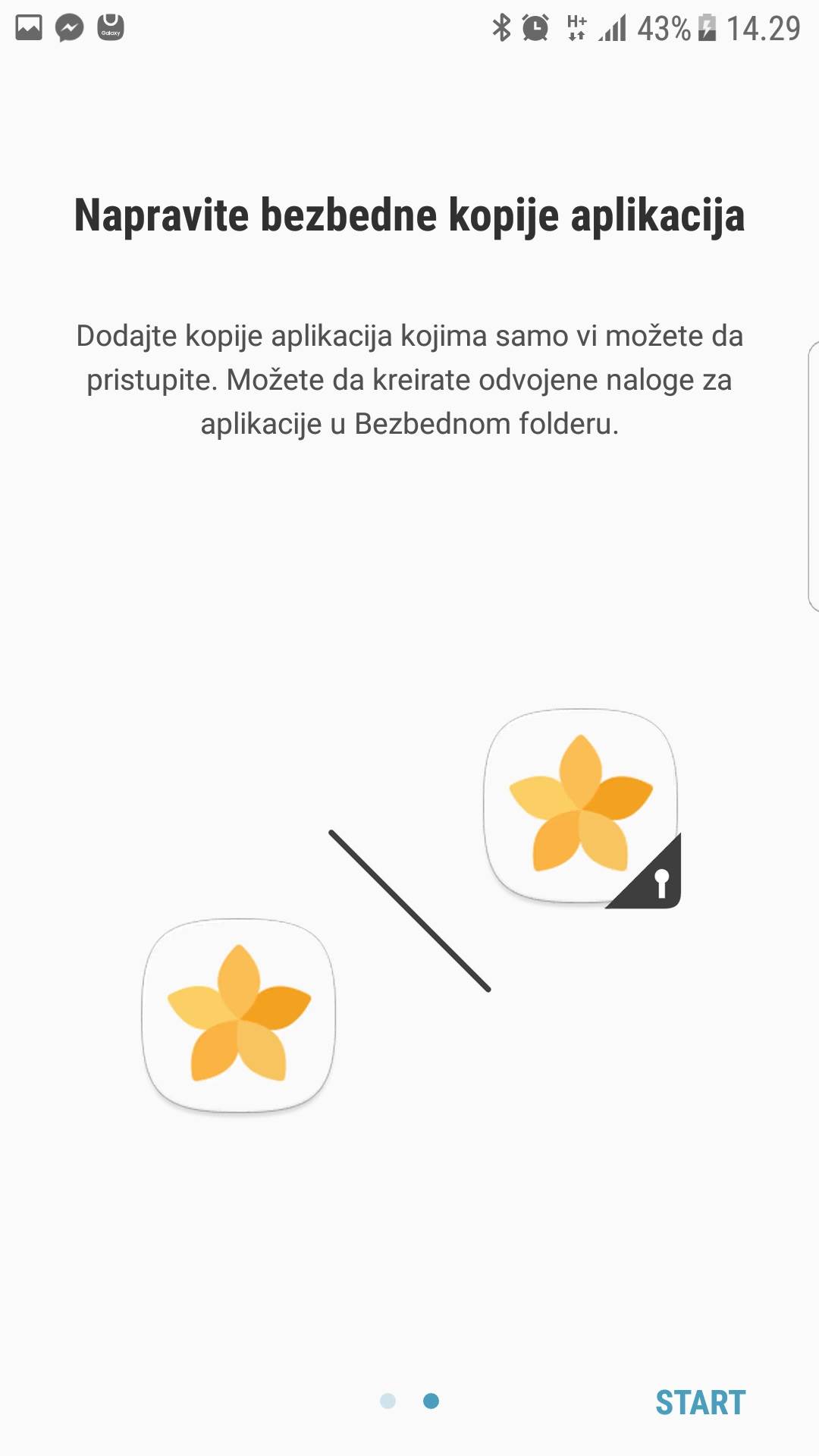Open the Messenger notification icon
Screen dimensions: 819x1456
pyautogui.click(x=70, y=29)
